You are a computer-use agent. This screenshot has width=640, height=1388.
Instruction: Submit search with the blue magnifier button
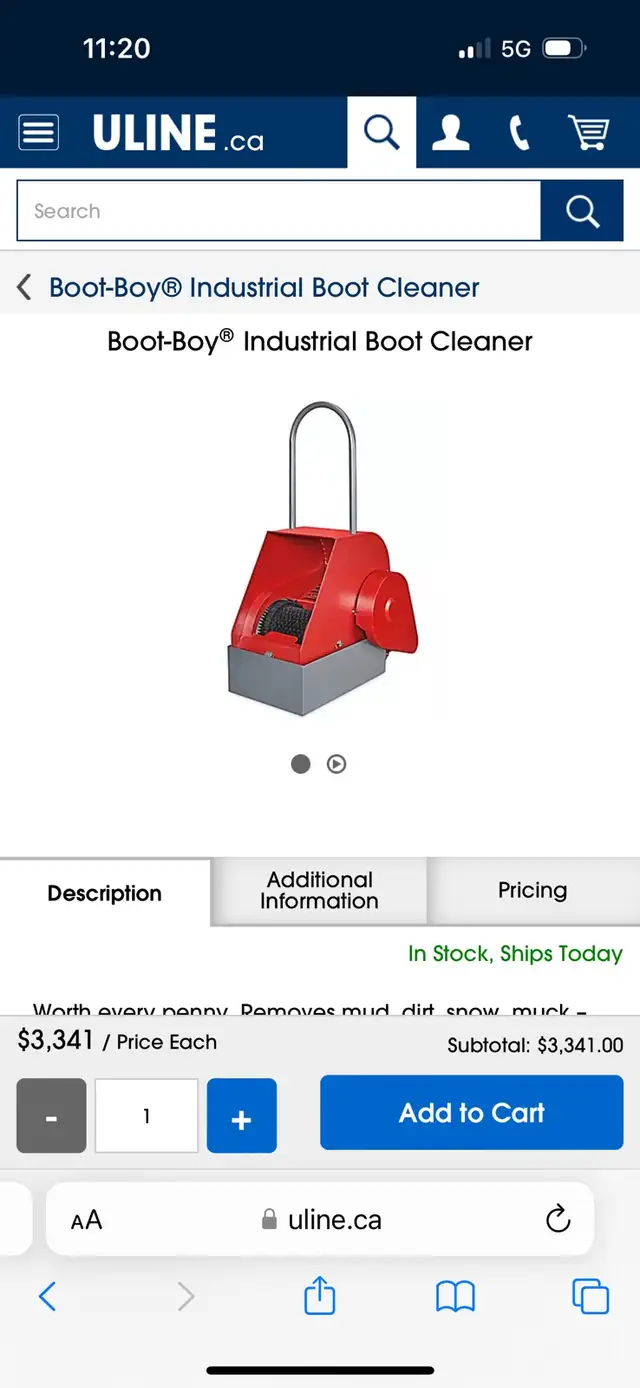click(582, 211)
